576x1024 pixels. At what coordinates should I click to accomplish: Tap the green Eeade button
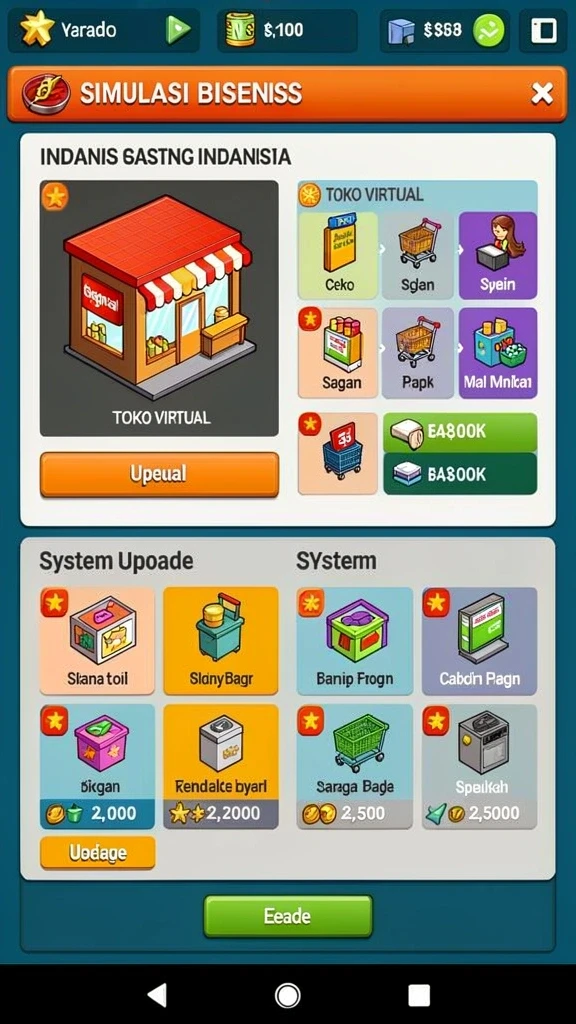[x=288, y=916]
